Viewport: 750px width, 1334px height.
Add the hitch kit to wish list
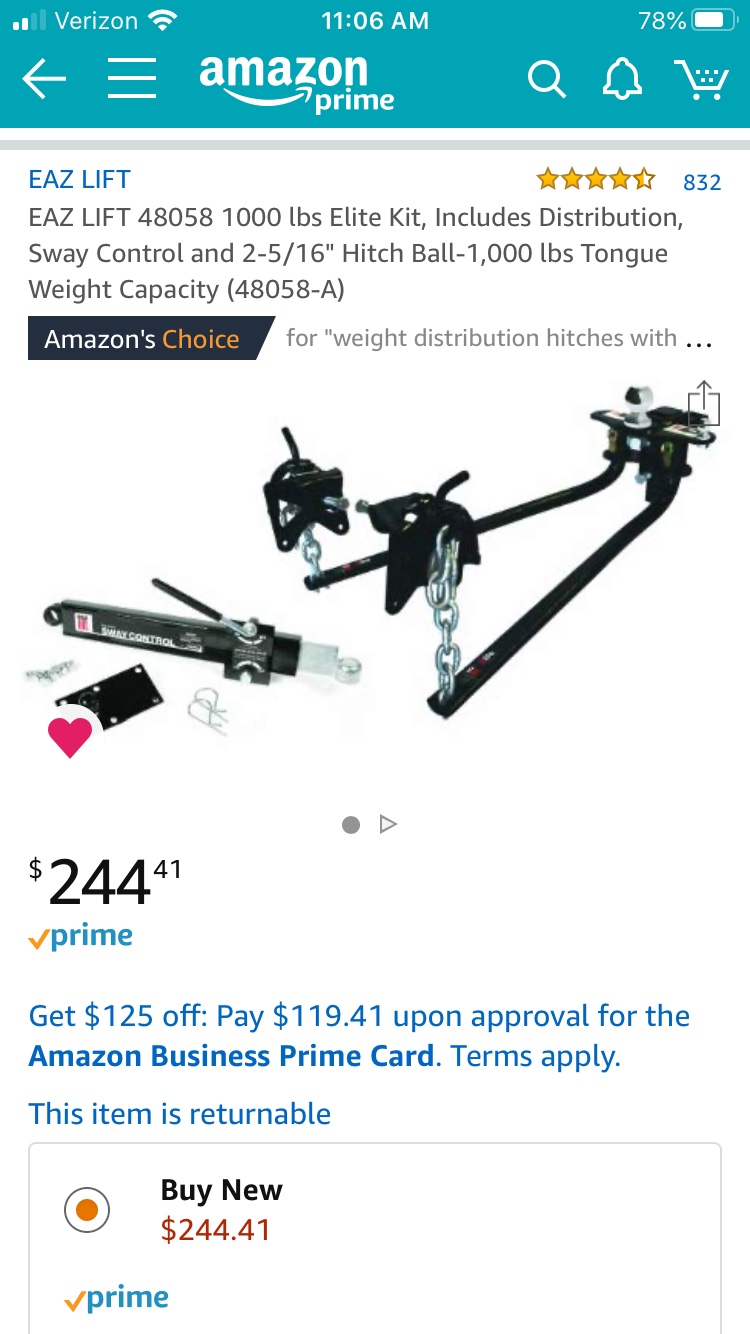pyautogui.click(x=70, y=737)
